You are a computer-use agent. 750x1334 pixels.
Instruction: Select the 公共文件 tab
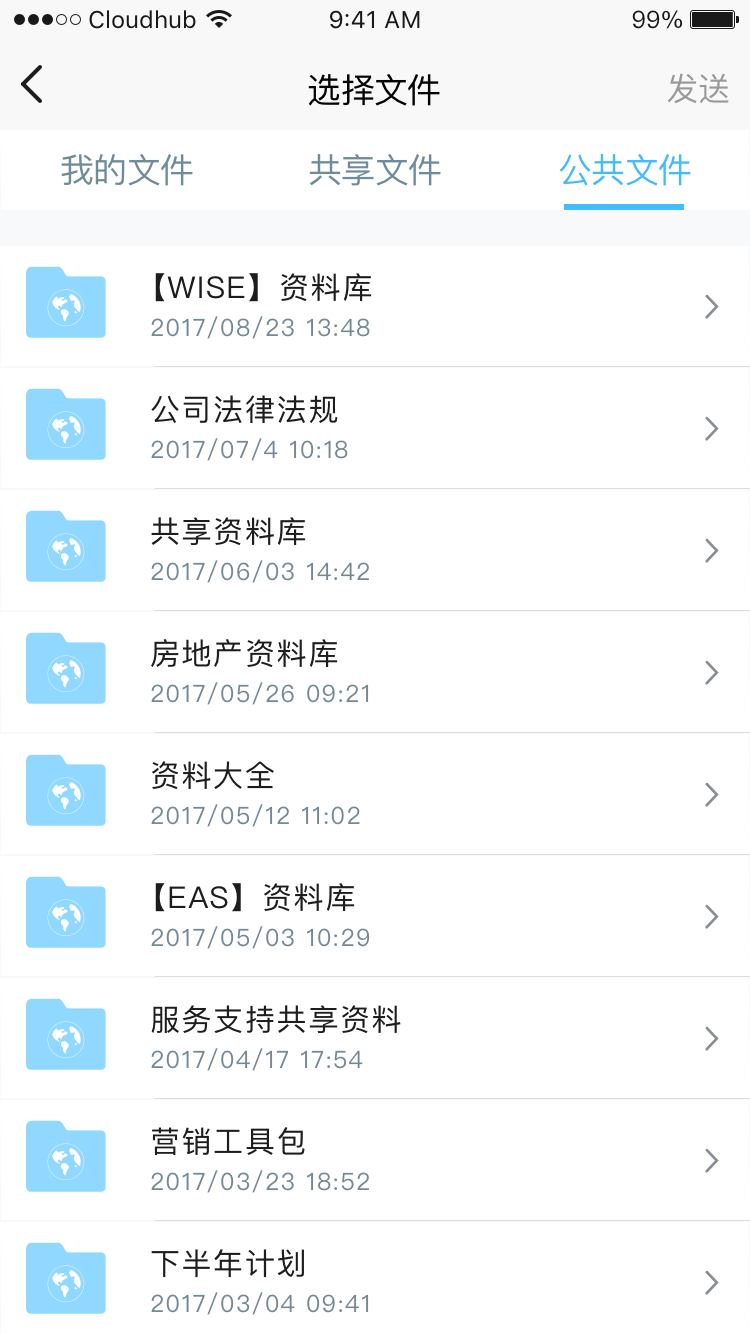(x=624, y=170)
